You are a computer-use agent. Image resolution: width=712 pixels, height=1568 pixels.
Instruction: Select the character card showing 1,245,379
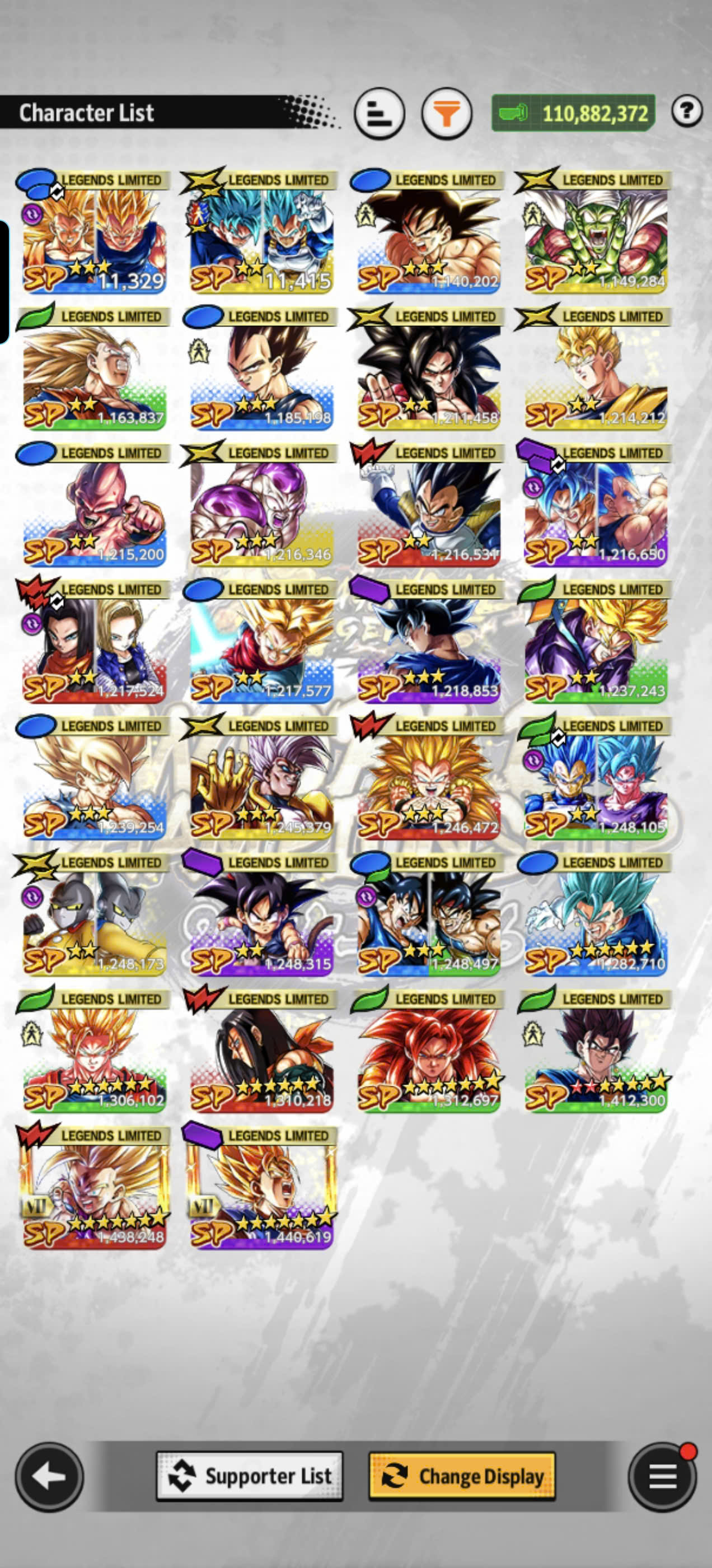[261, 778]
